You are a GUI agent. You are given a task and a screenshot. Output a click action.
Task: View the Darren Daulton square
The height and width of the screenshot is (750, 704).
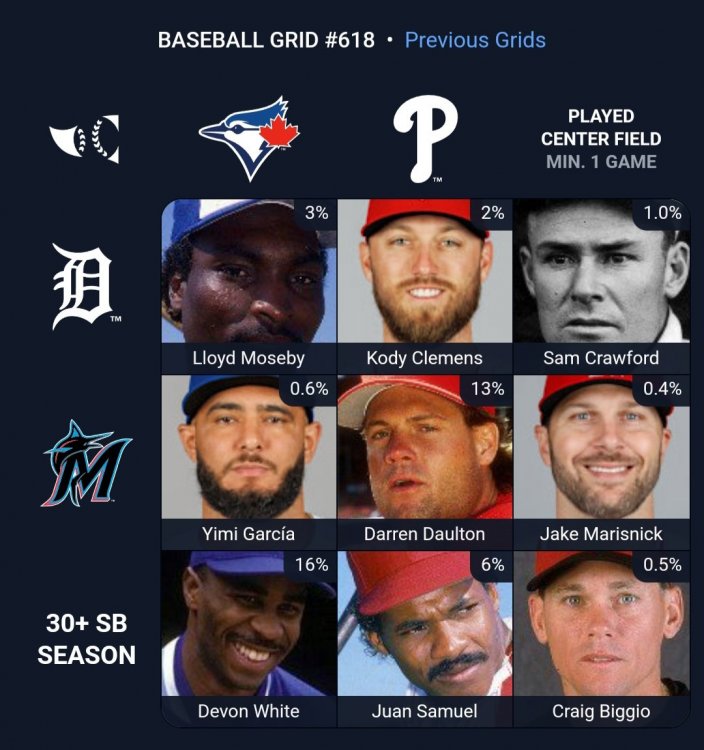(x=425, y=462)
